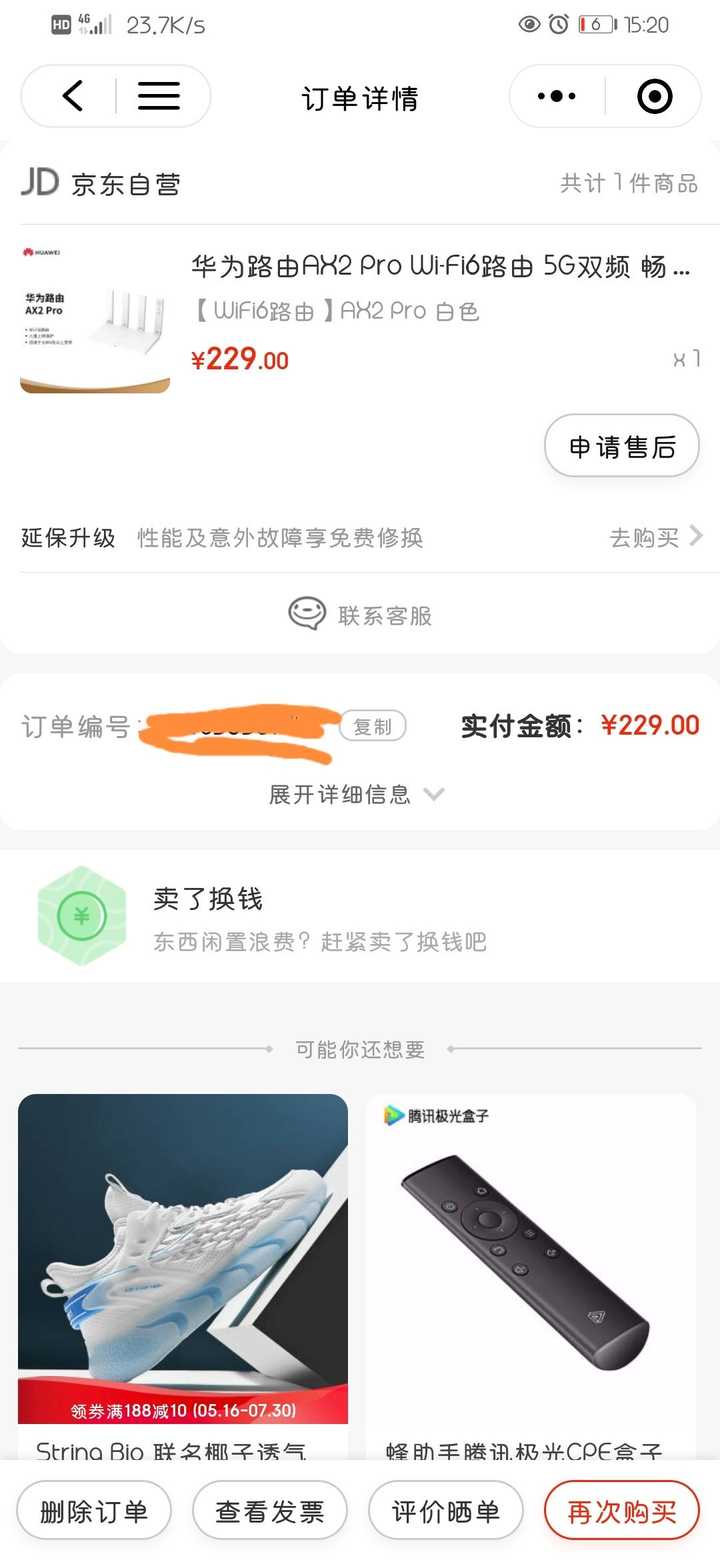This screenshot has height=1560, width=720.
Task: Tap 再次购买 to buy again
Action: click(621, 1510)
